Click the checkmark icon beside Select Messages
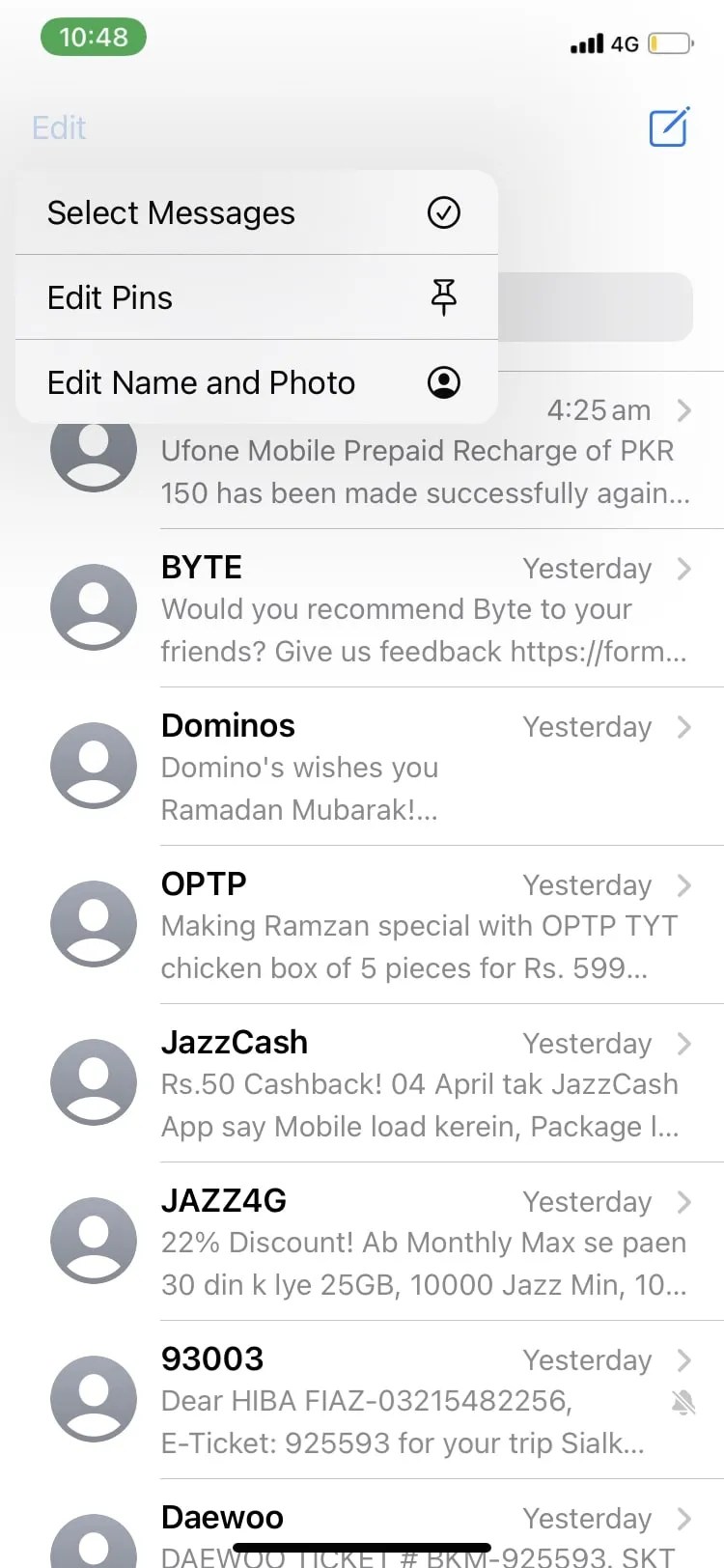This screenshot has height=1568, width=724. pos(443,212)
